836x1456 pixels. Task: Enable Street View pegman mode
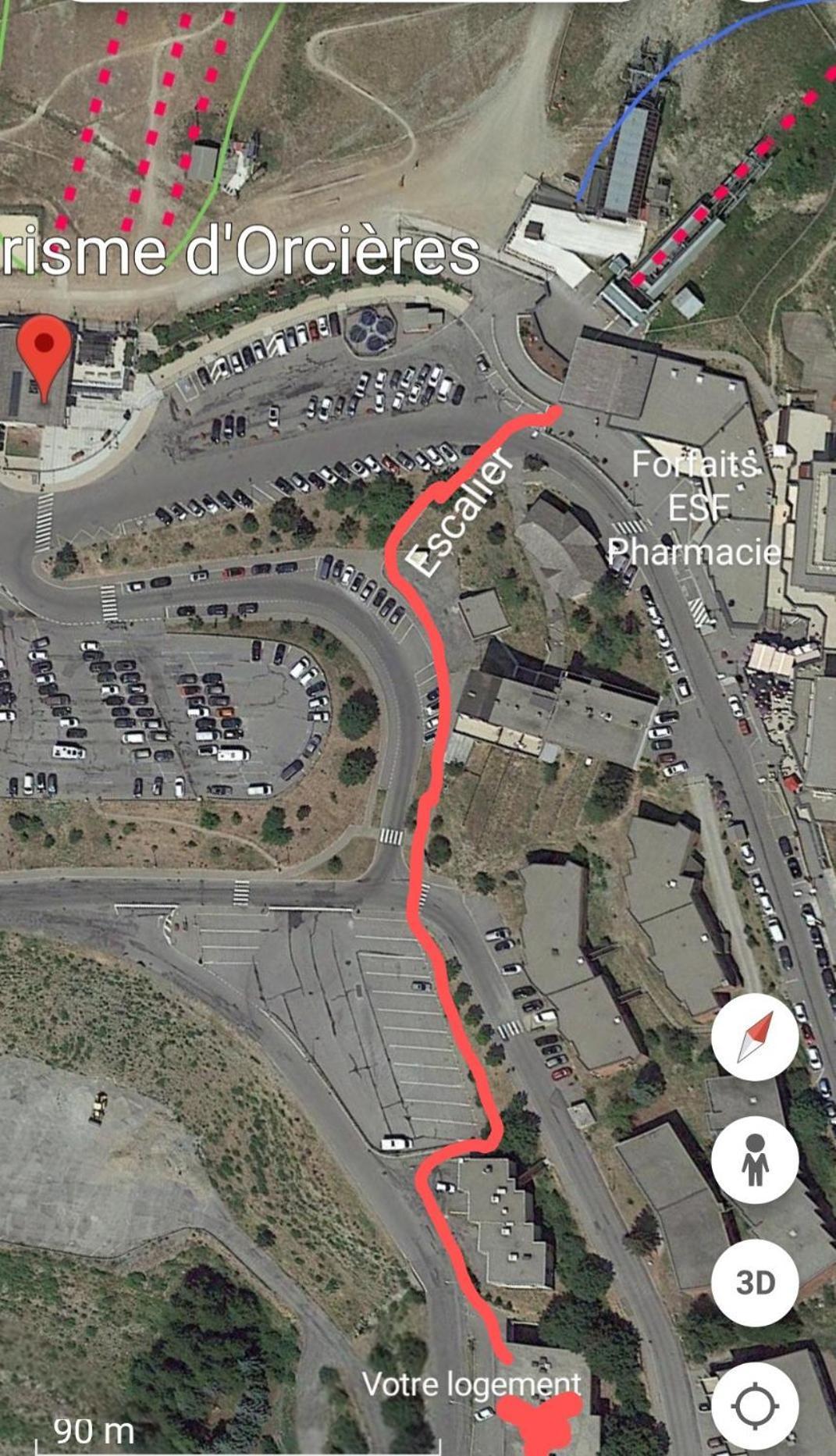[755, 1159]
